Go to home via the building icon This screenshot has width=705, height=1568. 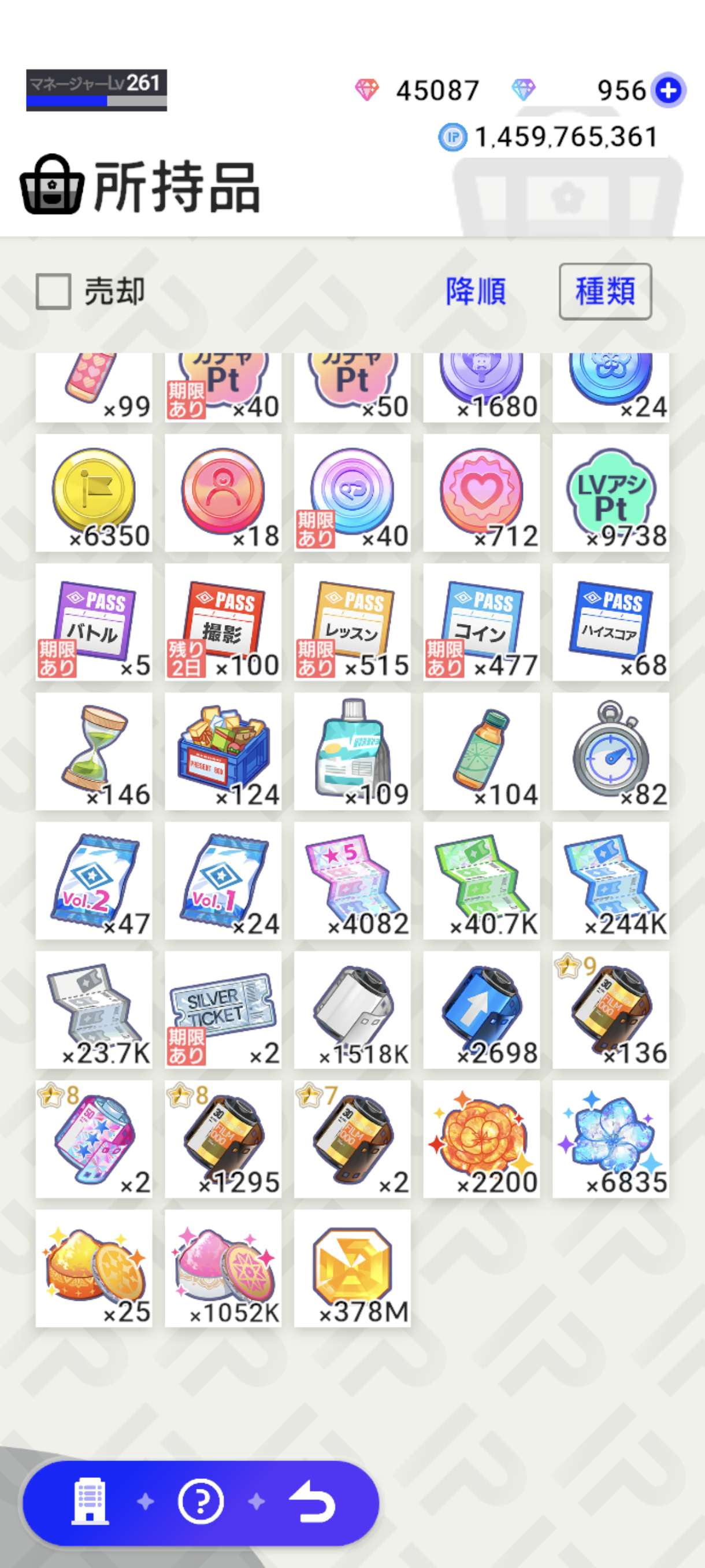point(91,1502)
